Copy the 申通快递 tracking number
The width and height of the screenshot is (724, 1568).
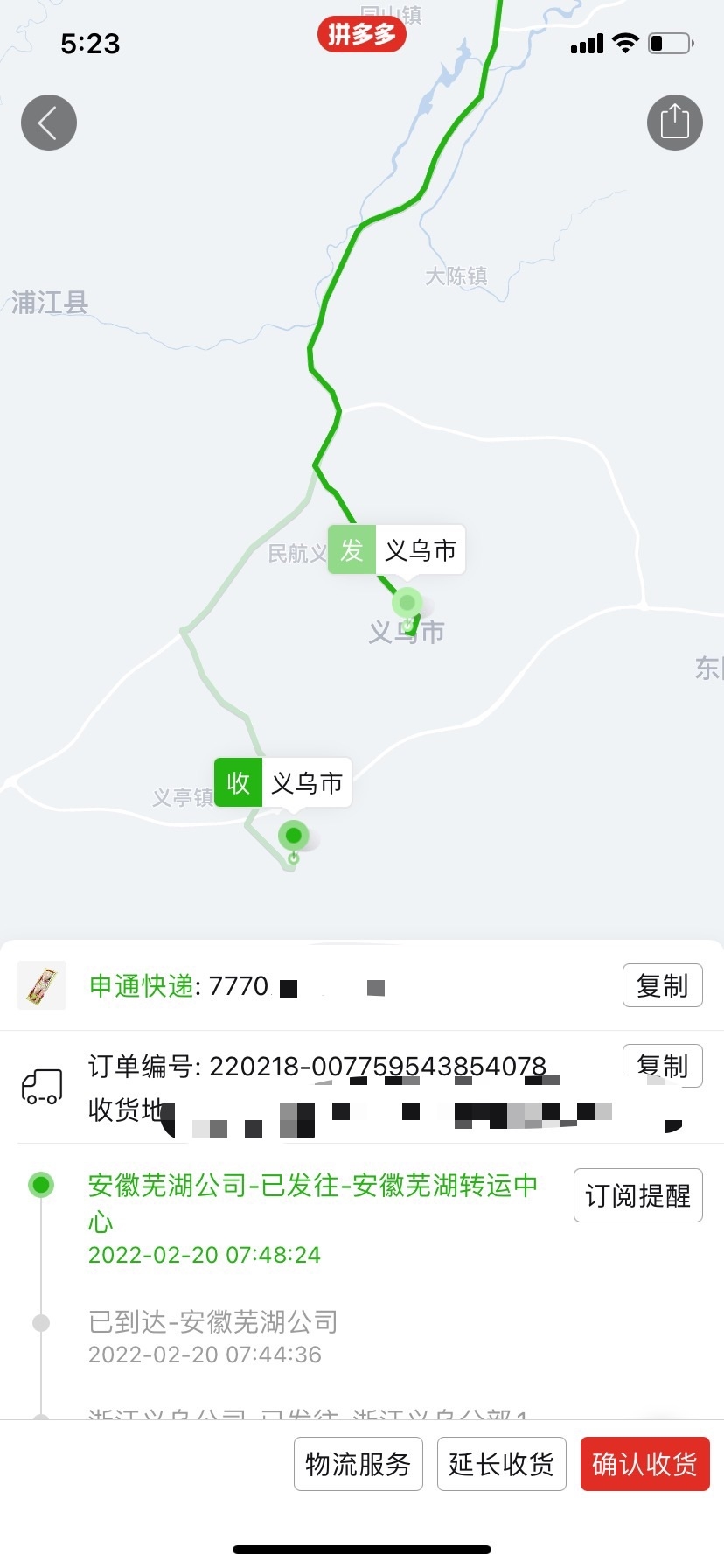[662, 986]
